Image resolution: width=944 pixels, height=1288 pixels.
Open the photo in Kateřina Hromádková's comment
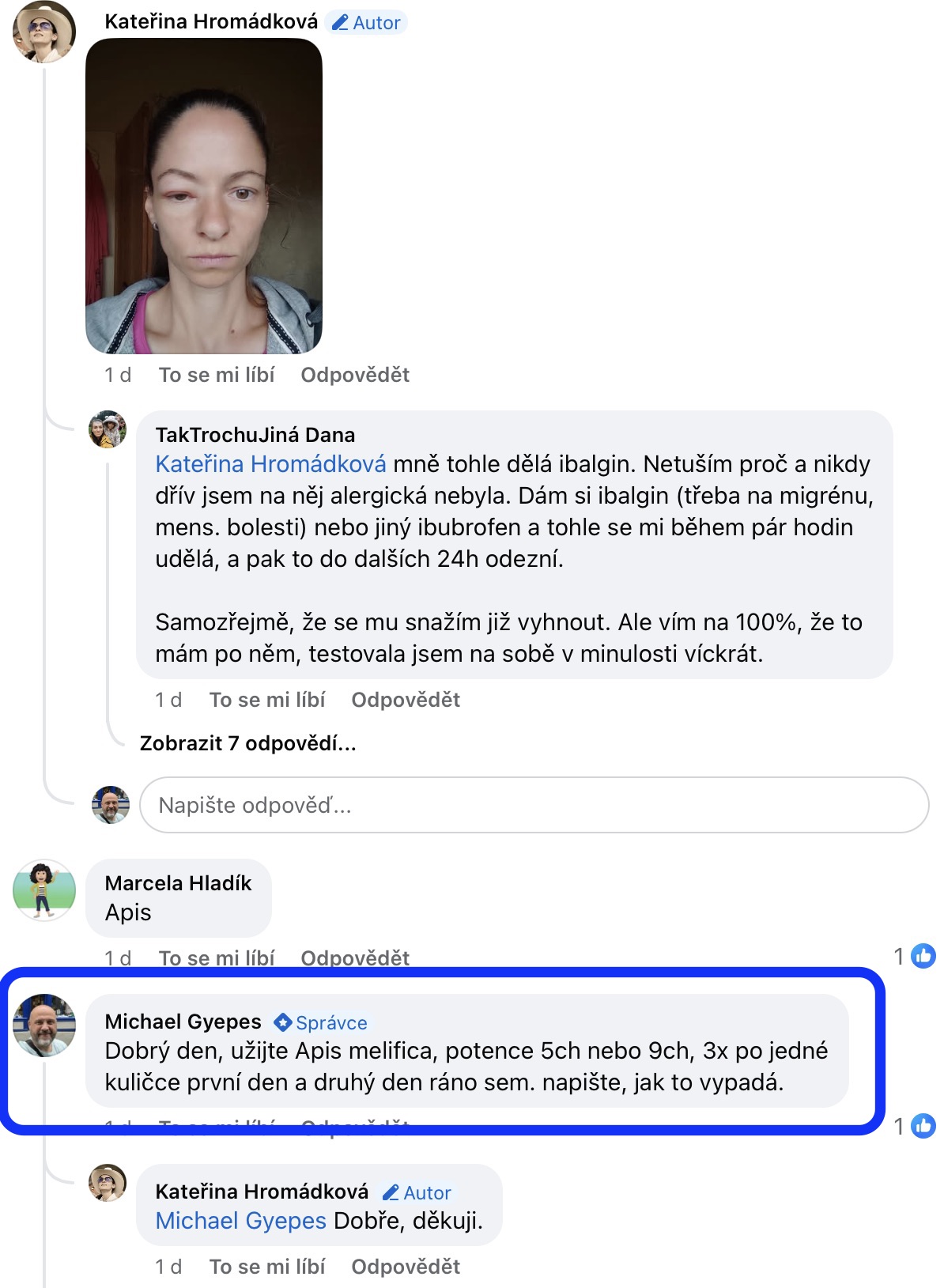point(204,196)
